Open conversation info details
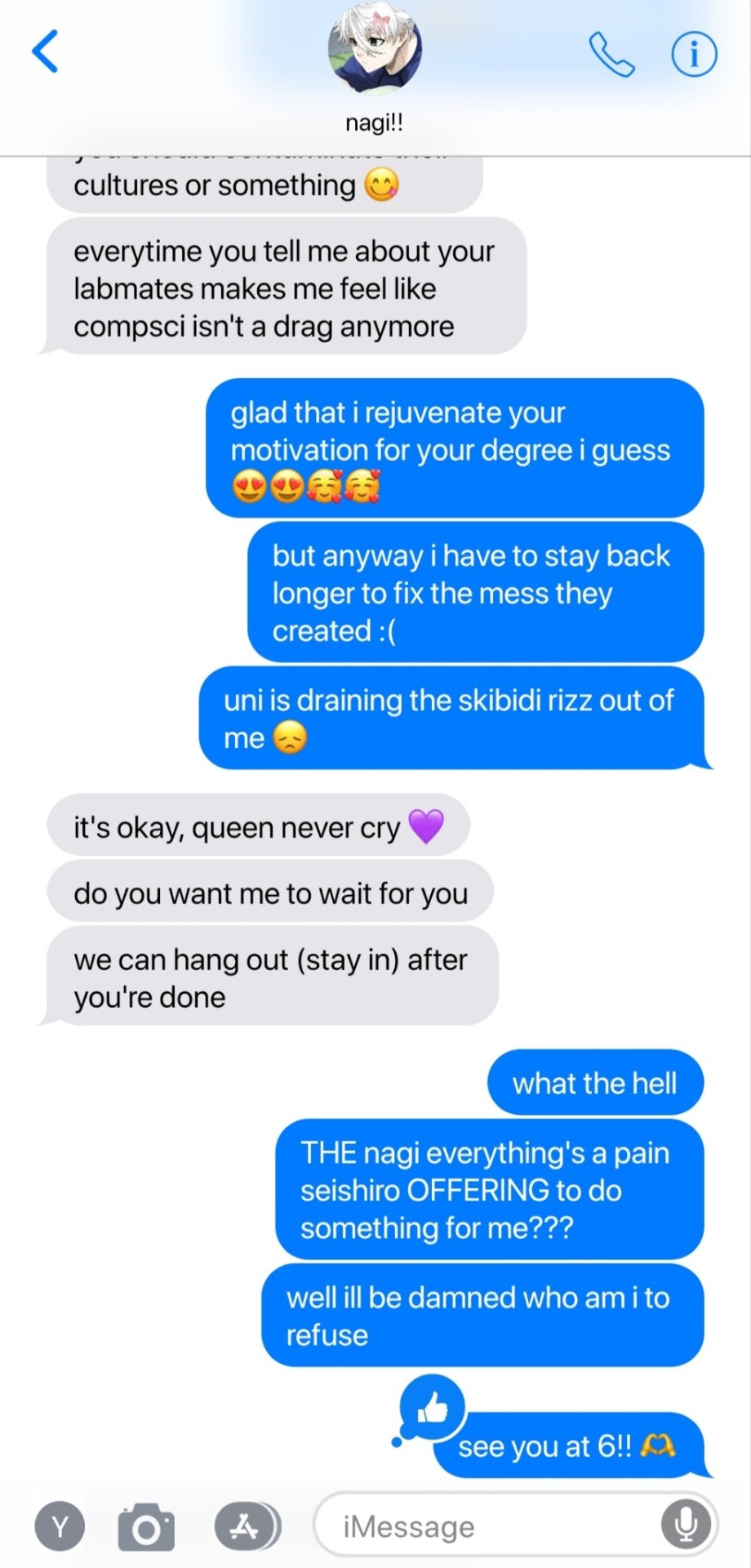 [694, 55]
